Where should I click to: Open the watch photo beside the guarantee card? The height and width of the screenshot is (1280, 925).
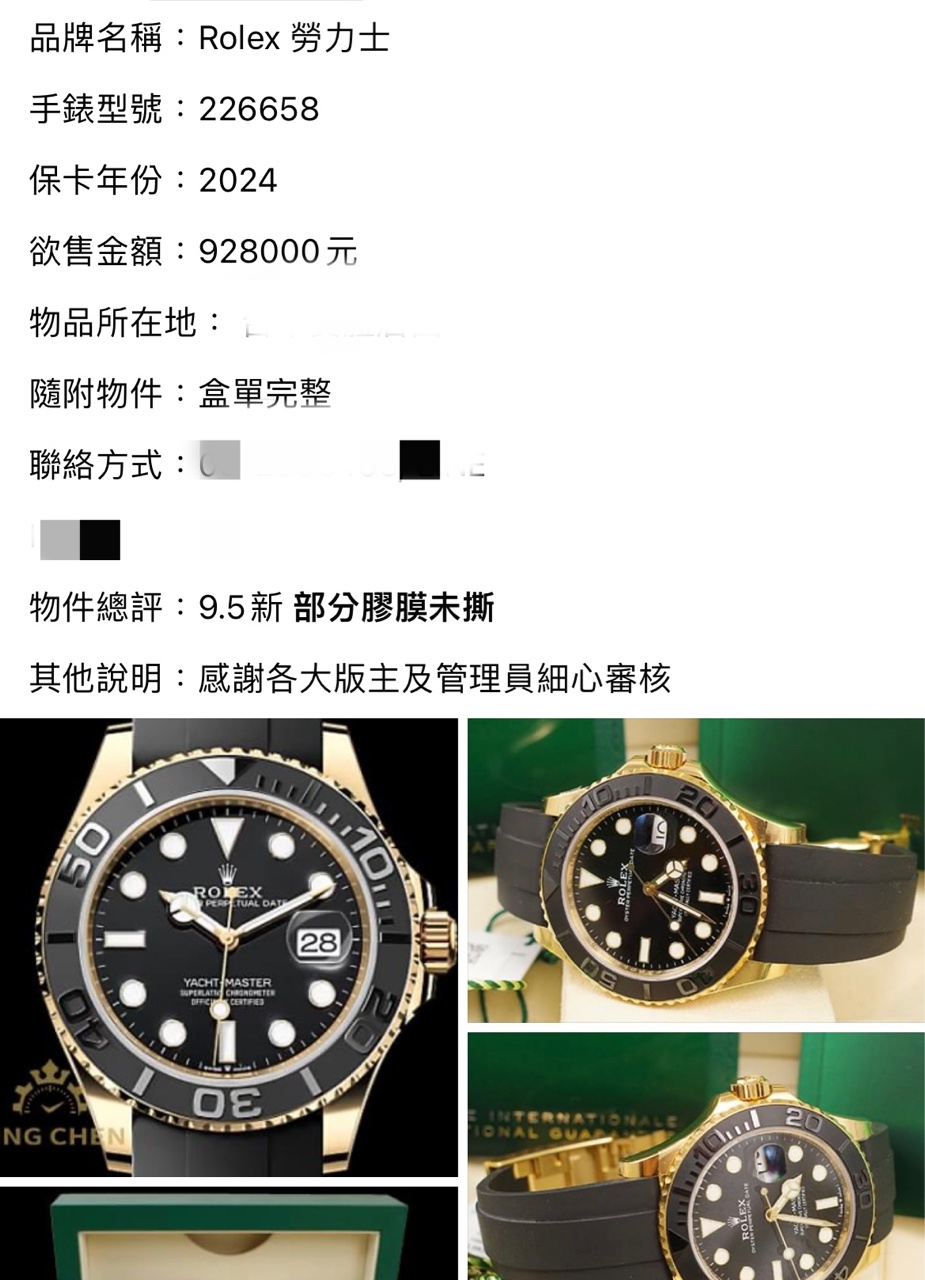696,1156
